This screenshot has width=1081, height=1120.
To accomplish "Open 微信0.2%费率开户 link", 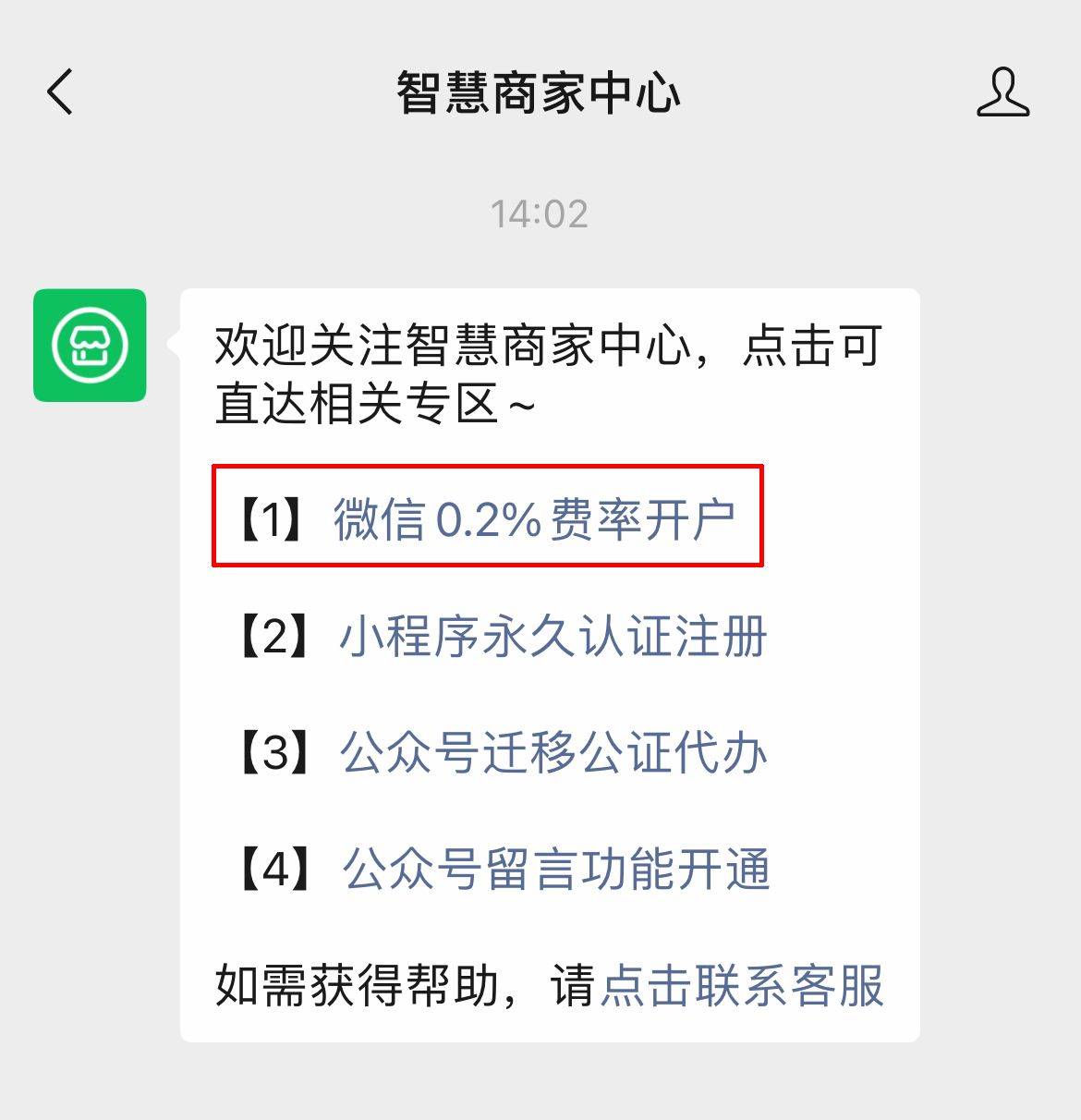I will pyautogui.click(x=534, y=518).
